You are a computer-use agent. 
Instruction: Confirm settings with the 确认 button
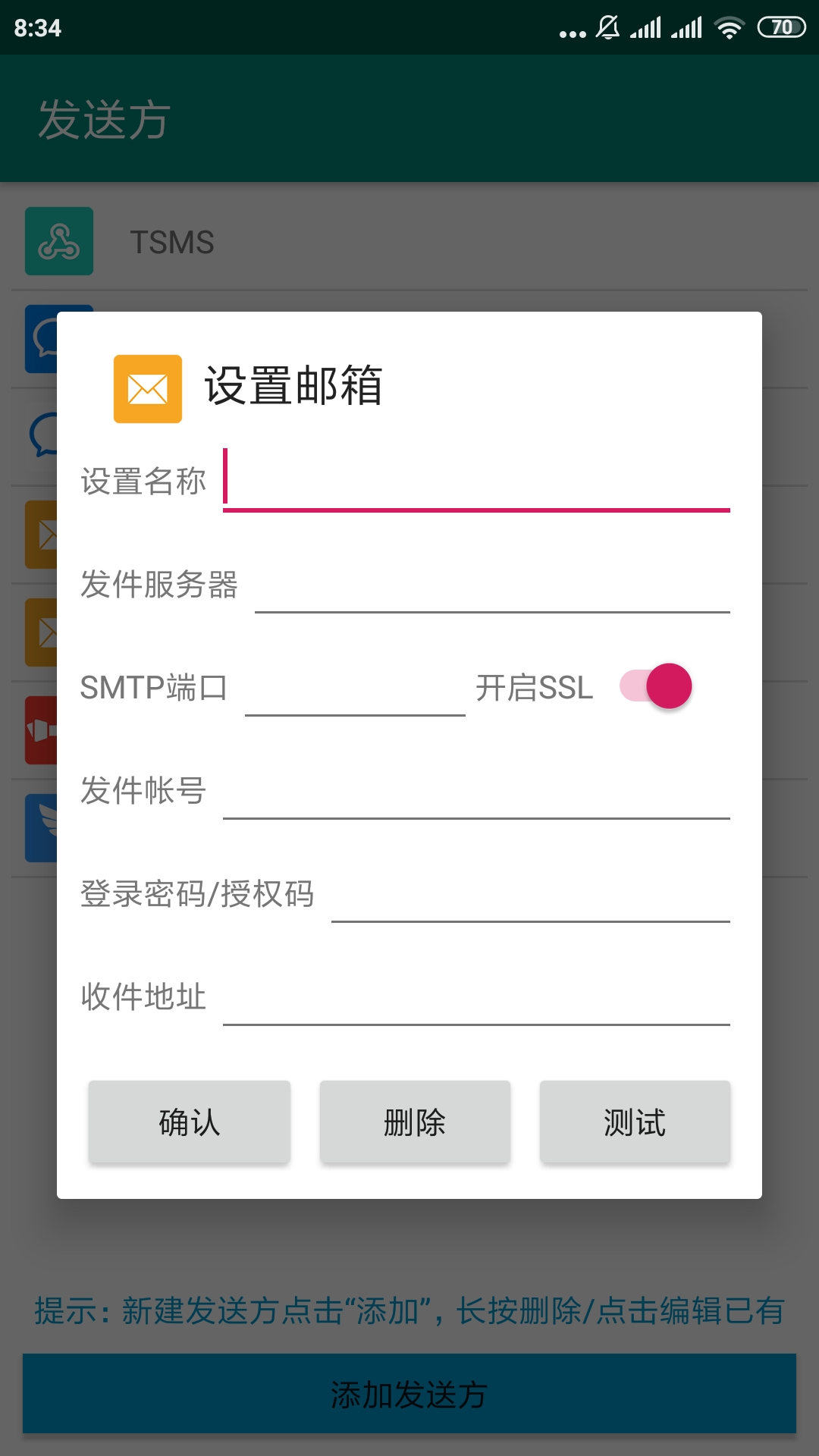click(x=190, y=1122)
